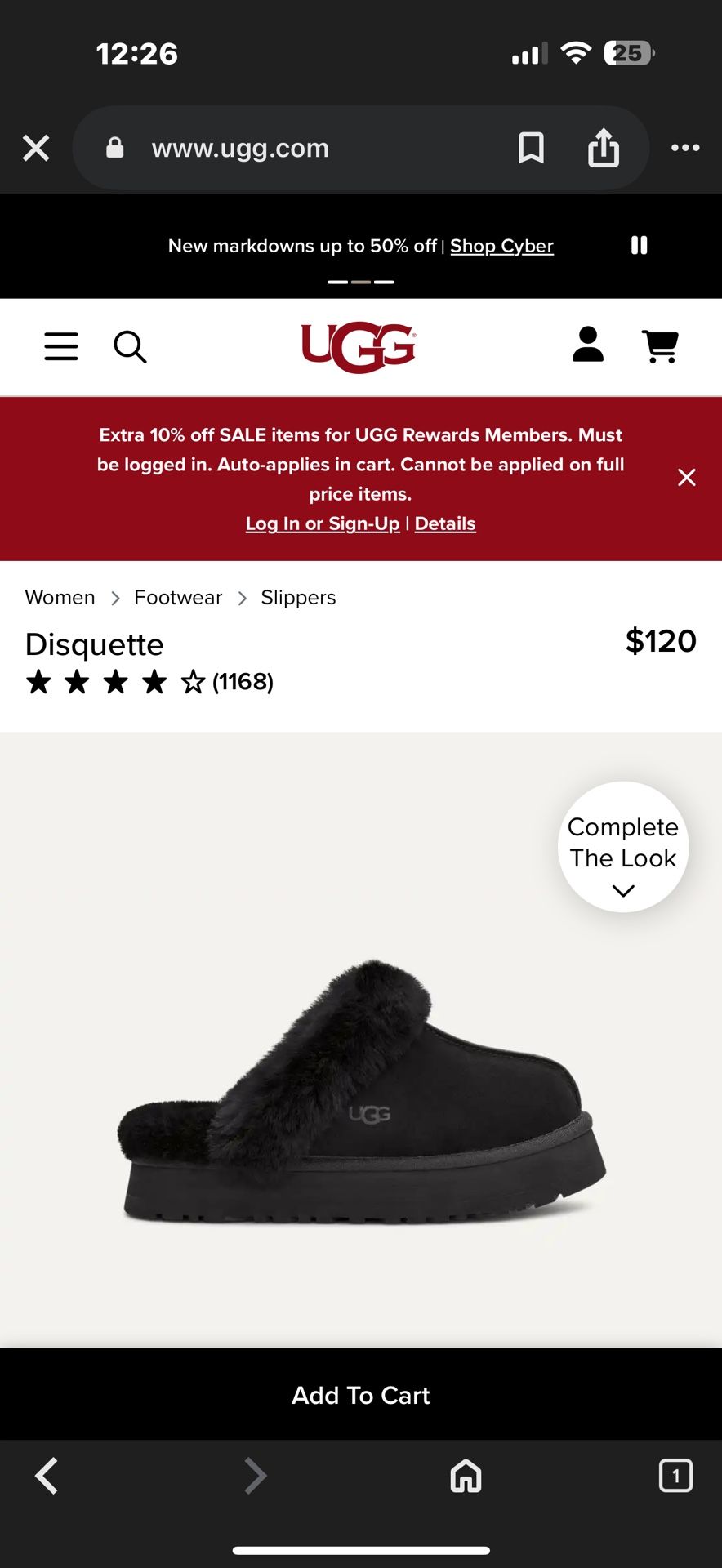Open Log In or Sign-Up link

[322, 523]
